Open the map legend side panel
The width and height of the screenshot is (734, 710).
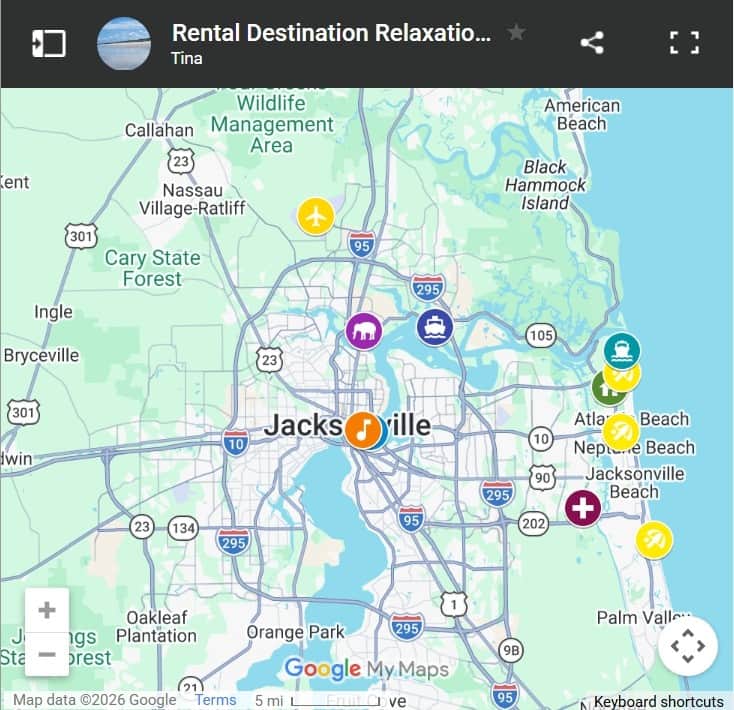(48, 43)
